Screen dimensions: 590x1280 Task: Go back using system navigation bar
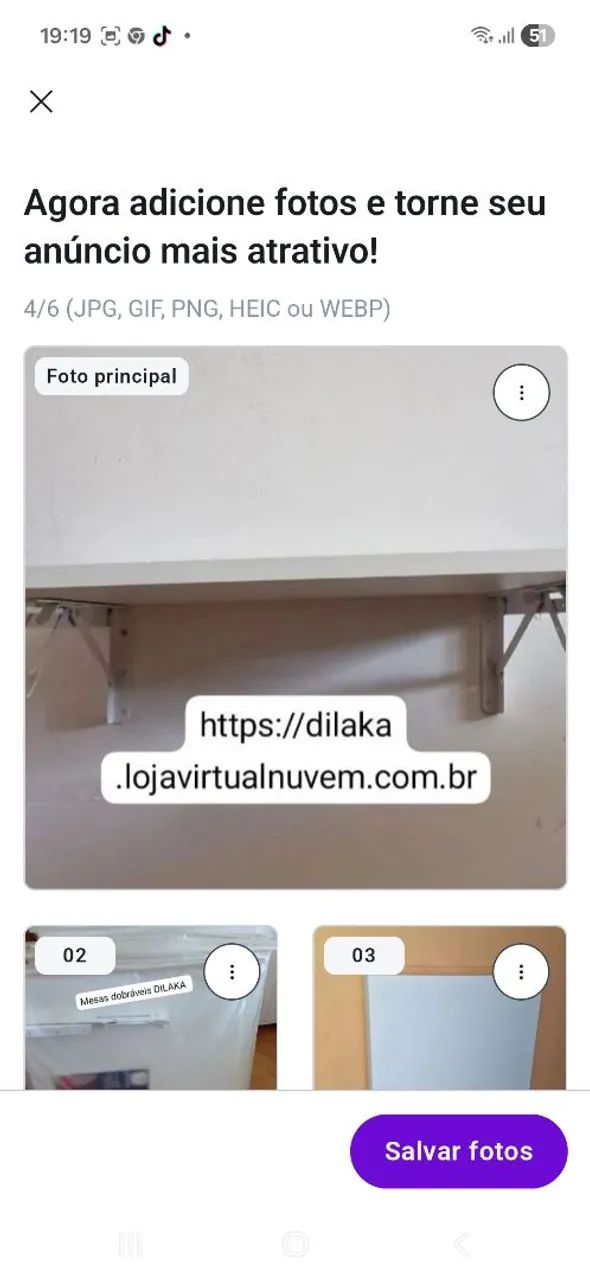coord(461,1244)
